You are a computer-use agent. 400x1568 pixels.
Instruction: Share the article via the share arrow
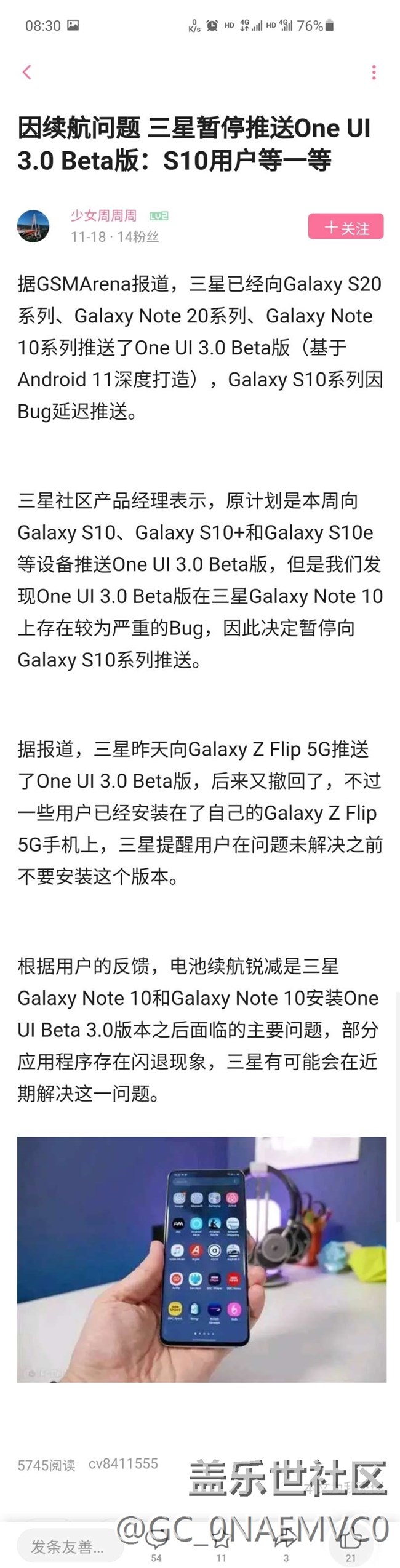[x=286, y=1541]
